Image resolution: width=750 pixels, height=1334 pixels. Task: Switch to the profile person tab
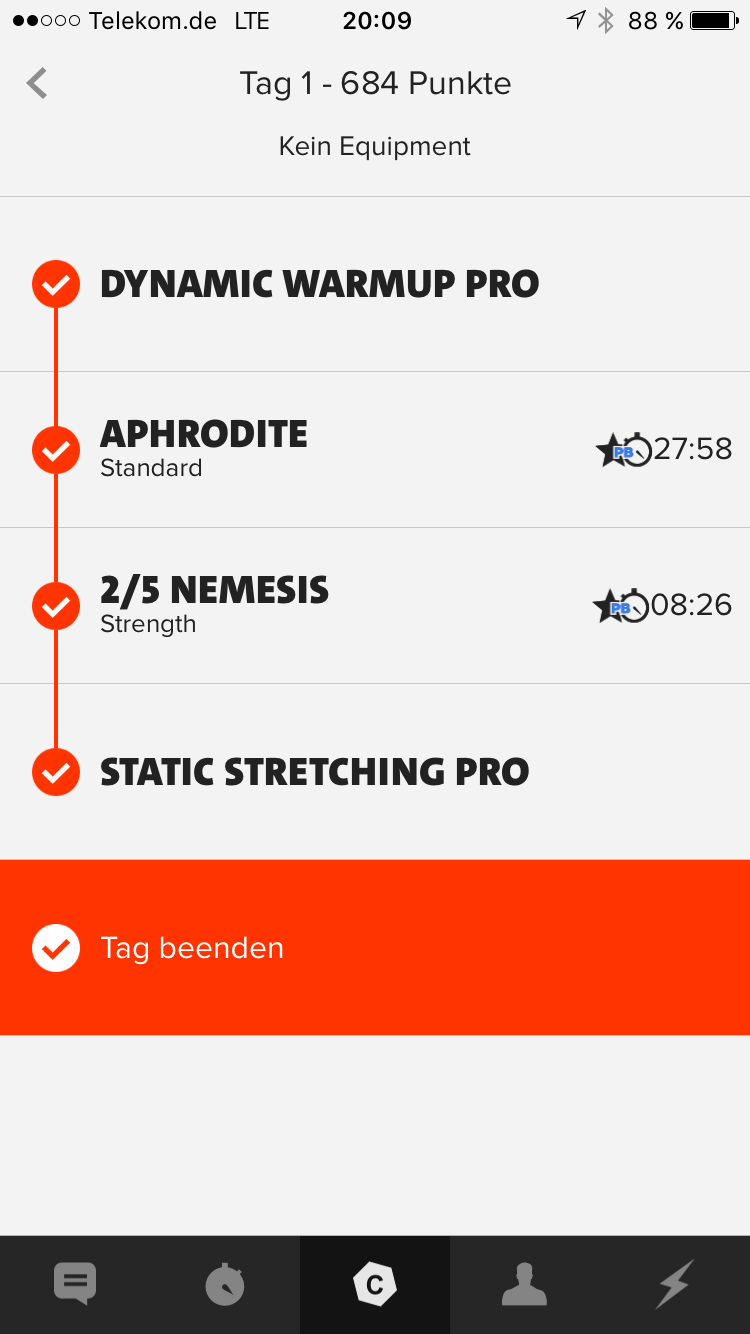tap(524, 1284)
